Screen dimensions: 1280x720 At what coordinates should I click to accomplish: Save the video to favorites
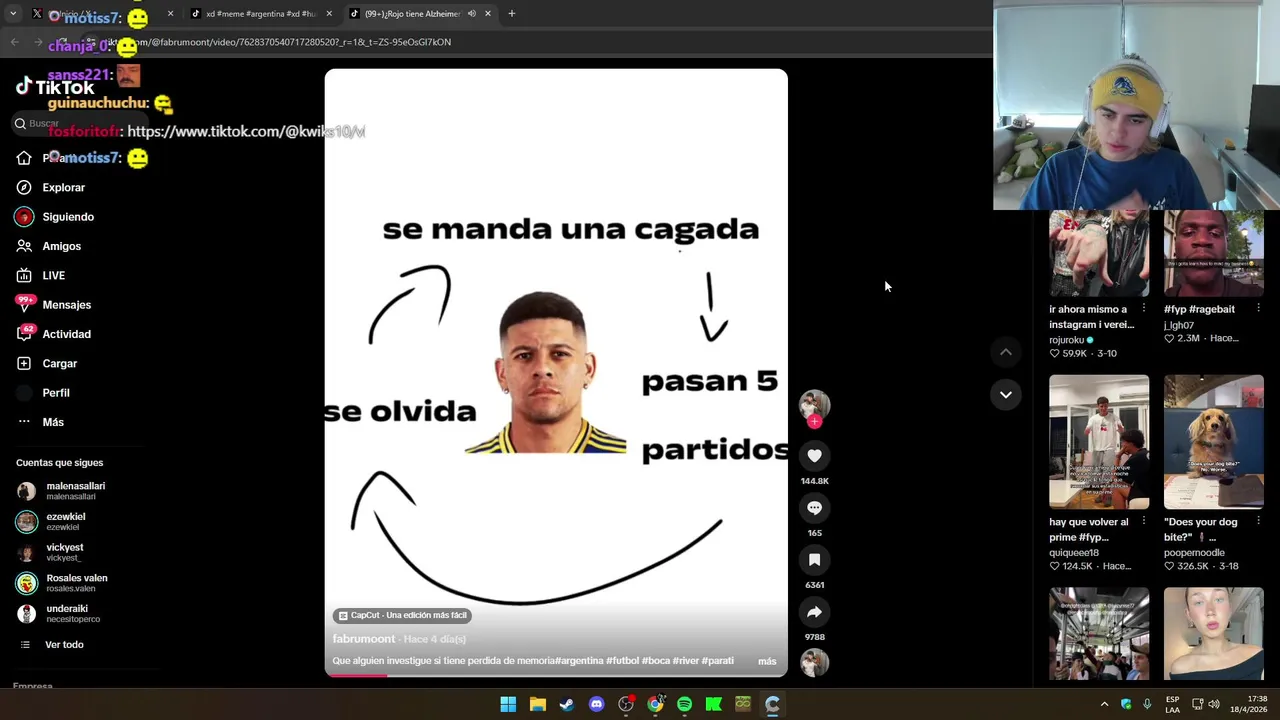814,560
